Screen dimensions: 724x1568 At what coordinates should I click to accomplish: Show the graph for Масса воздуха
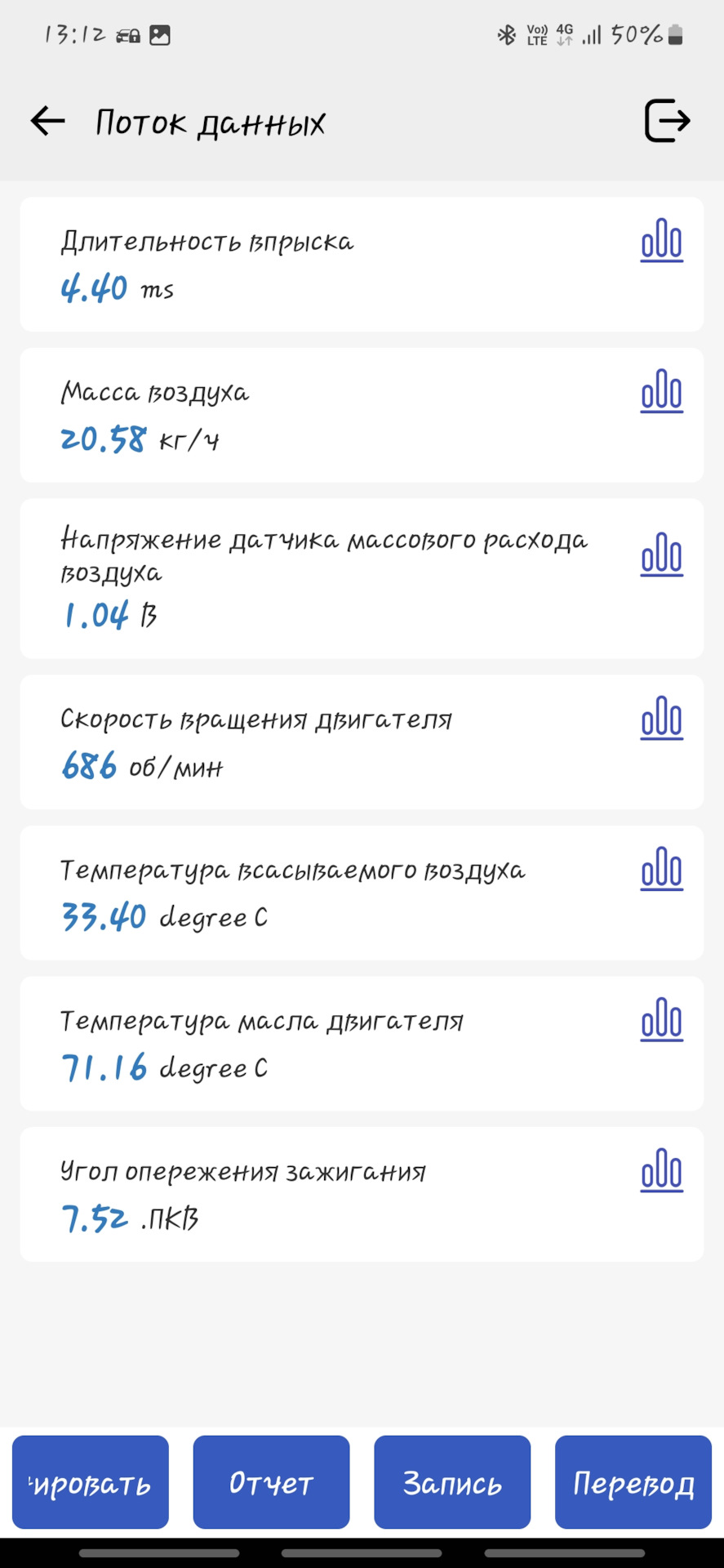661,391
